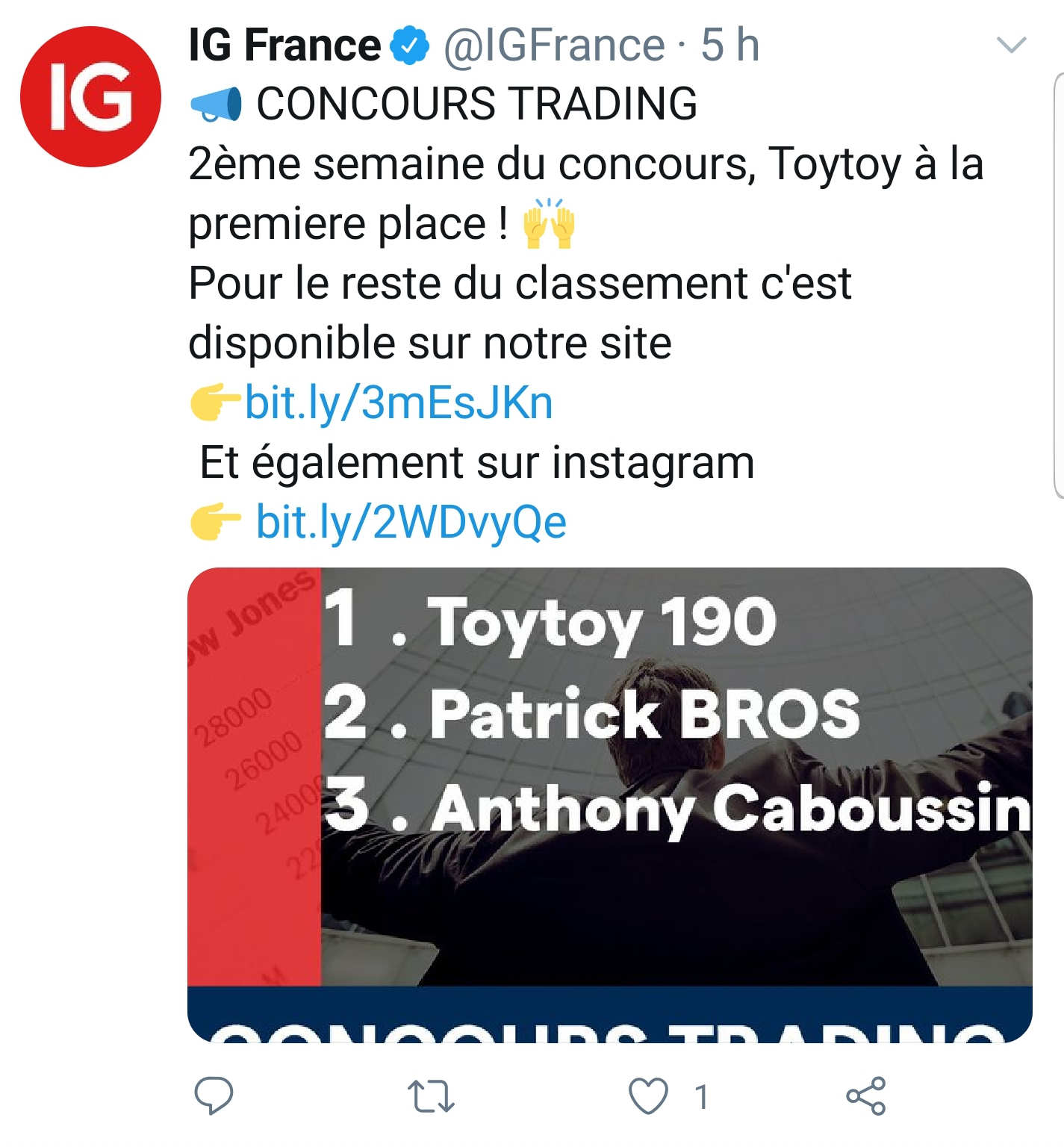
Task: Open IG France profile picture
Action: point(90,96)
